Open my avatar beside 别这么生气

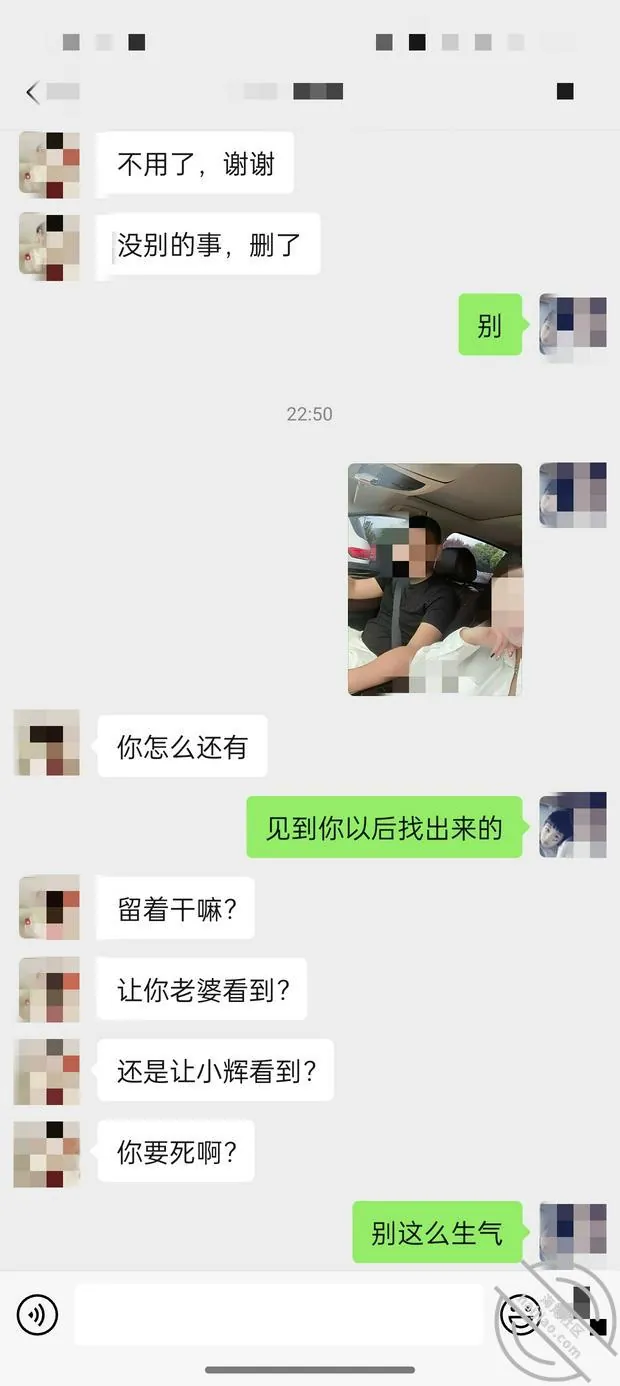point(573,1235)
